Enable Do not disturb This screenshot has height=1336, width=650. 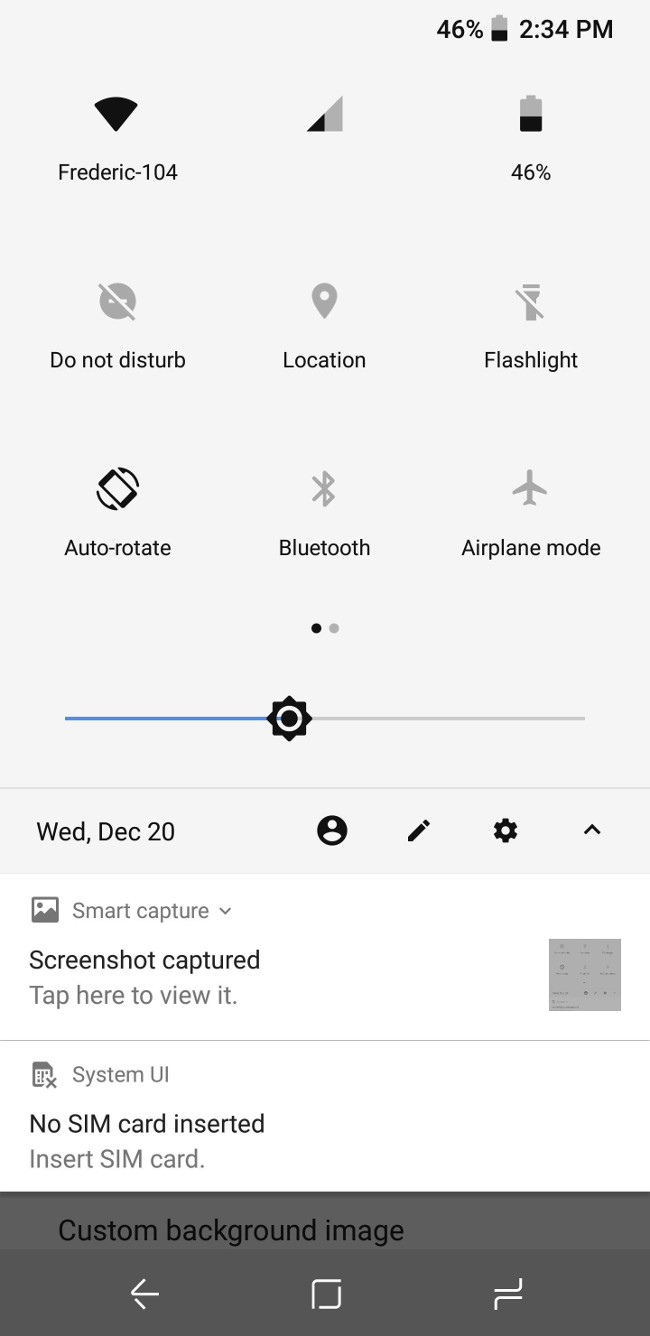pos(117,302)
